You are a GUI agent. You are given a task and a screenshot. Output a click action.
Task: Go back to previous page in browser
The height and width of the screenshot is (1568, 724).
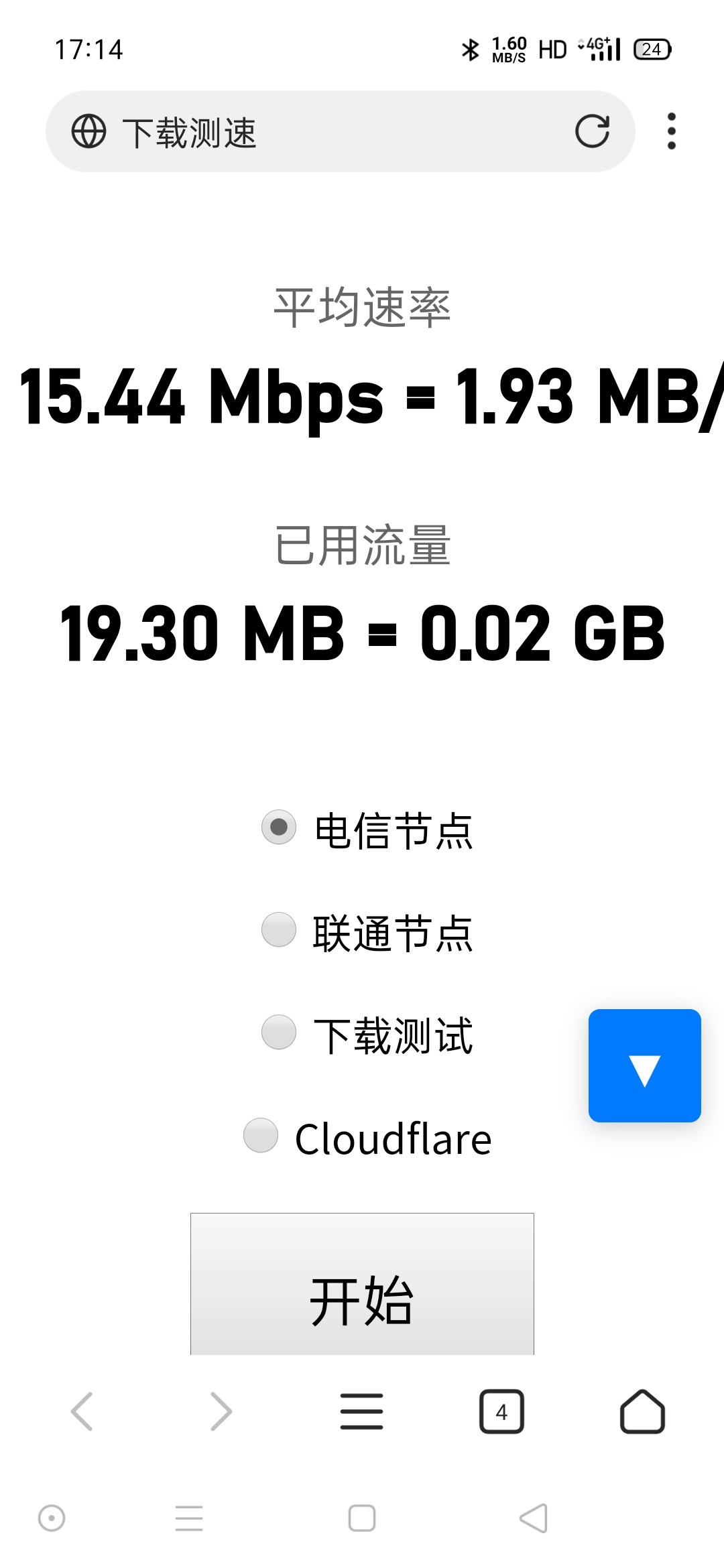82,1411
